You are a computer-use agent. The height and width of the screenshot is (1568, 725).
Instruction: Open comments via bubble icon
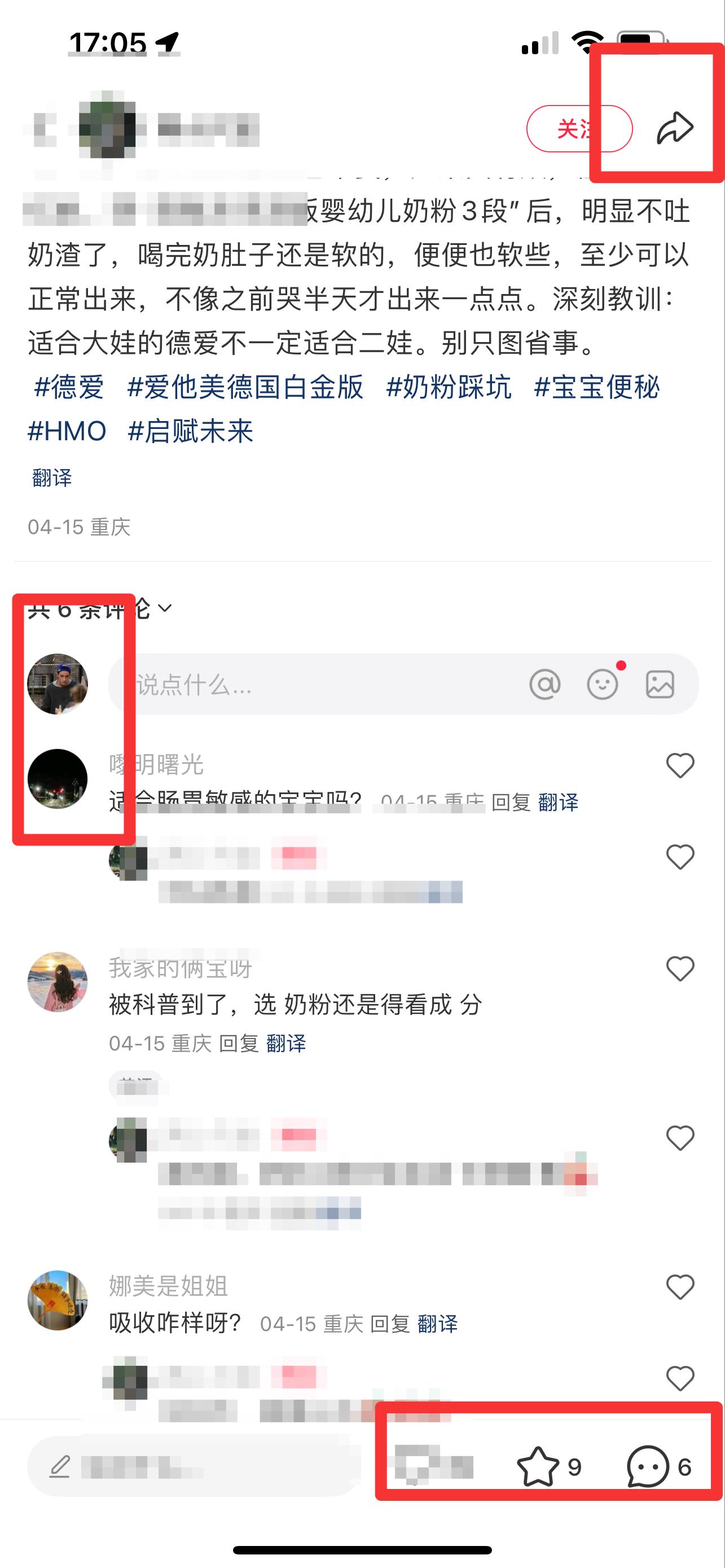[648, 1467]
